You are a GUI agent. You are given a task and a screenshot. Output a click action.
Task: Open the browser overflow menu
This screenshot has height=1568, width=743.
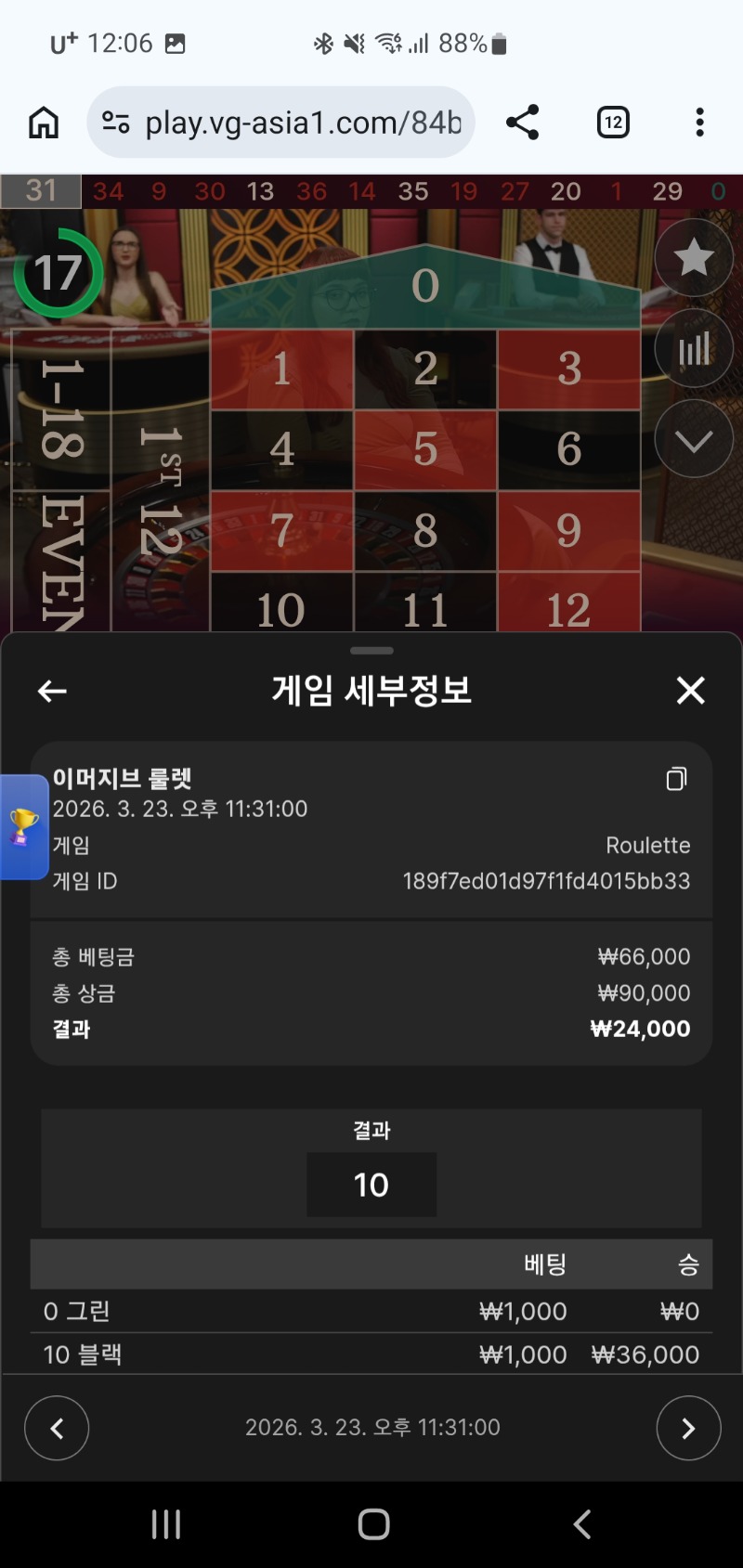point(699,123)
